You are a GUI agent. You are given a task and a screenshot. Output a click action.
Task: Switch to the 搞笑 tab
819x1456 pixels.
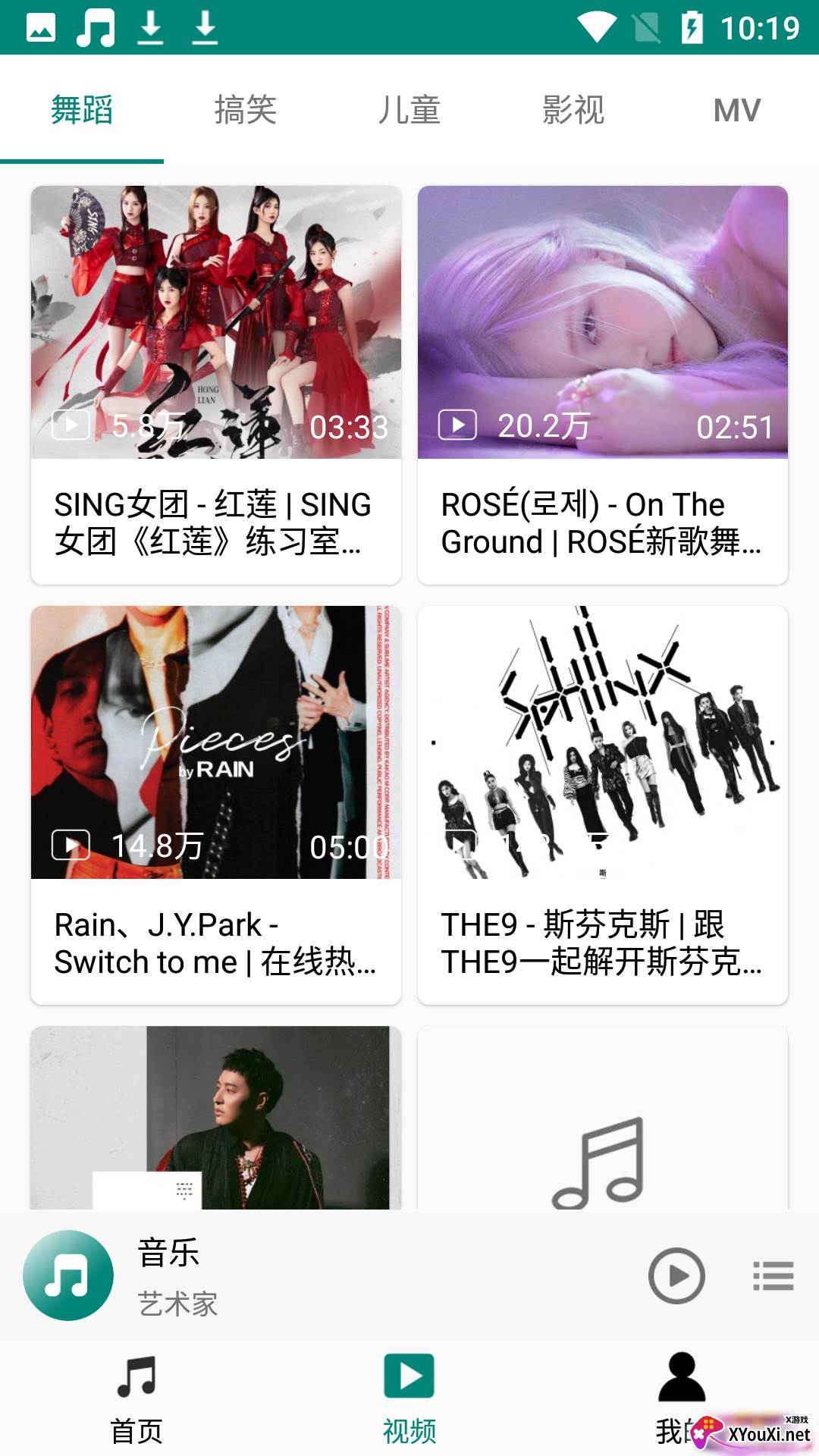[x=245, y=110]
